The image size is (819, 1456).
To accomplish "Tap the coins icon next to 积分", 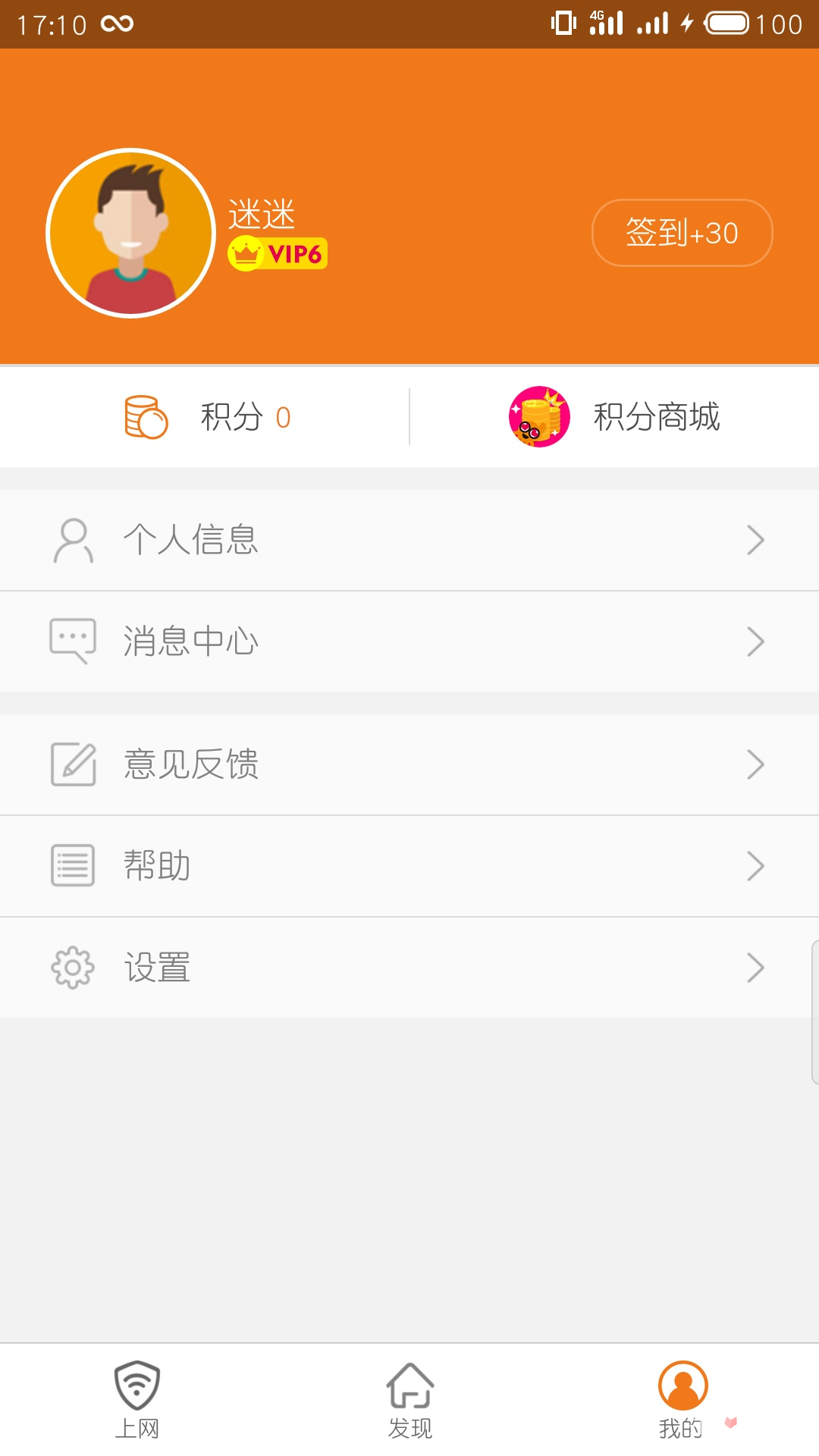I will click(x=144, y=416).
